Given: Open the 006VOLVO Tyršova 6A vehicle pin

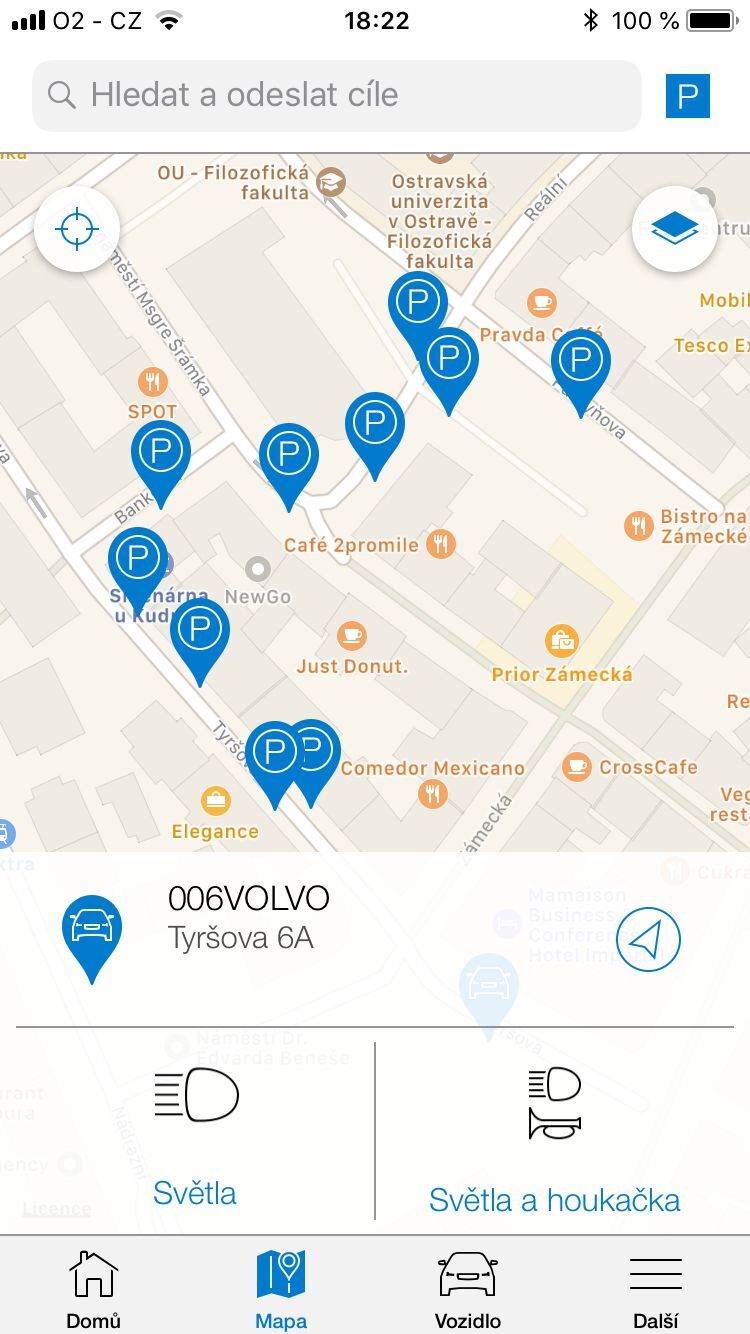Looking at the screenshot, I should point(92,931).
